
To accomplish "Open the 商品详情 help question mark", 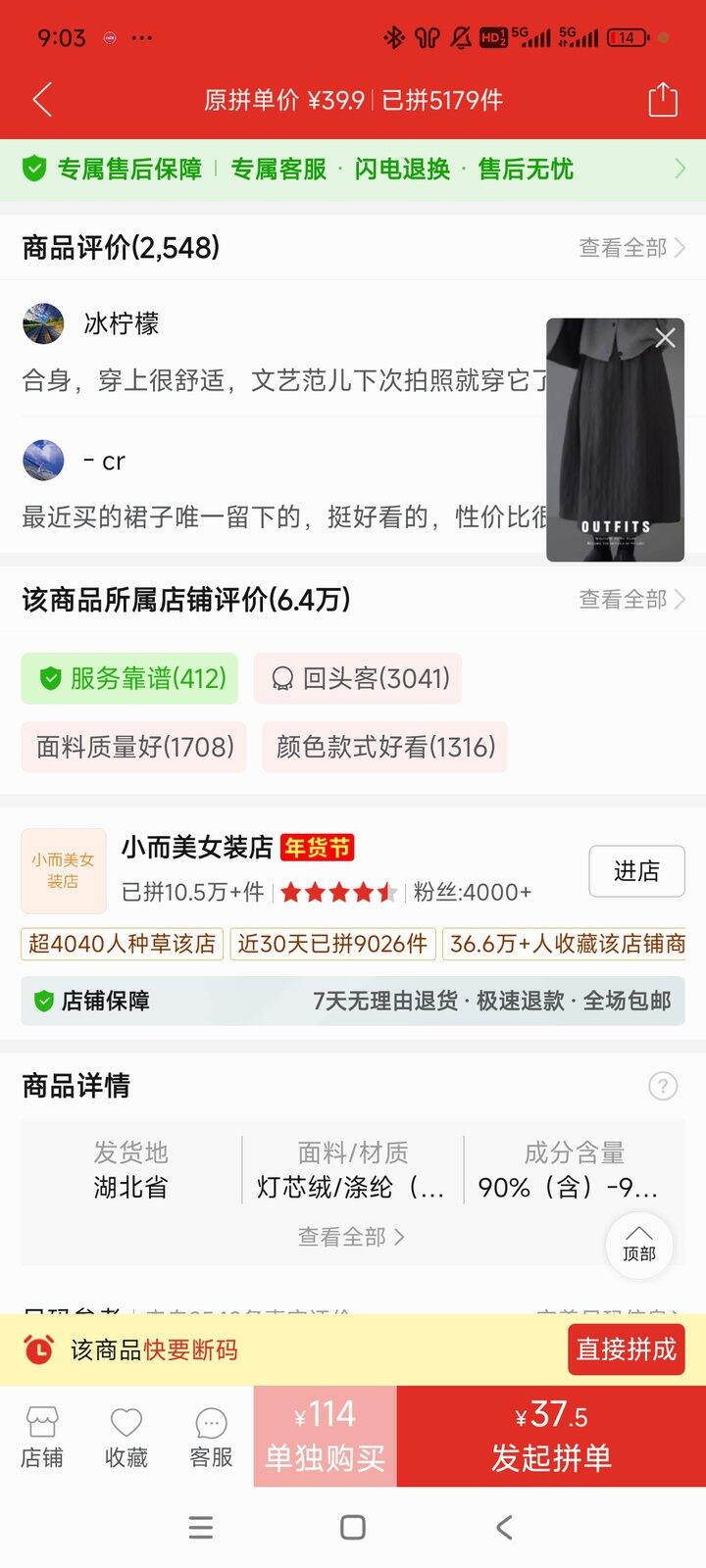I will point(663,1086).
